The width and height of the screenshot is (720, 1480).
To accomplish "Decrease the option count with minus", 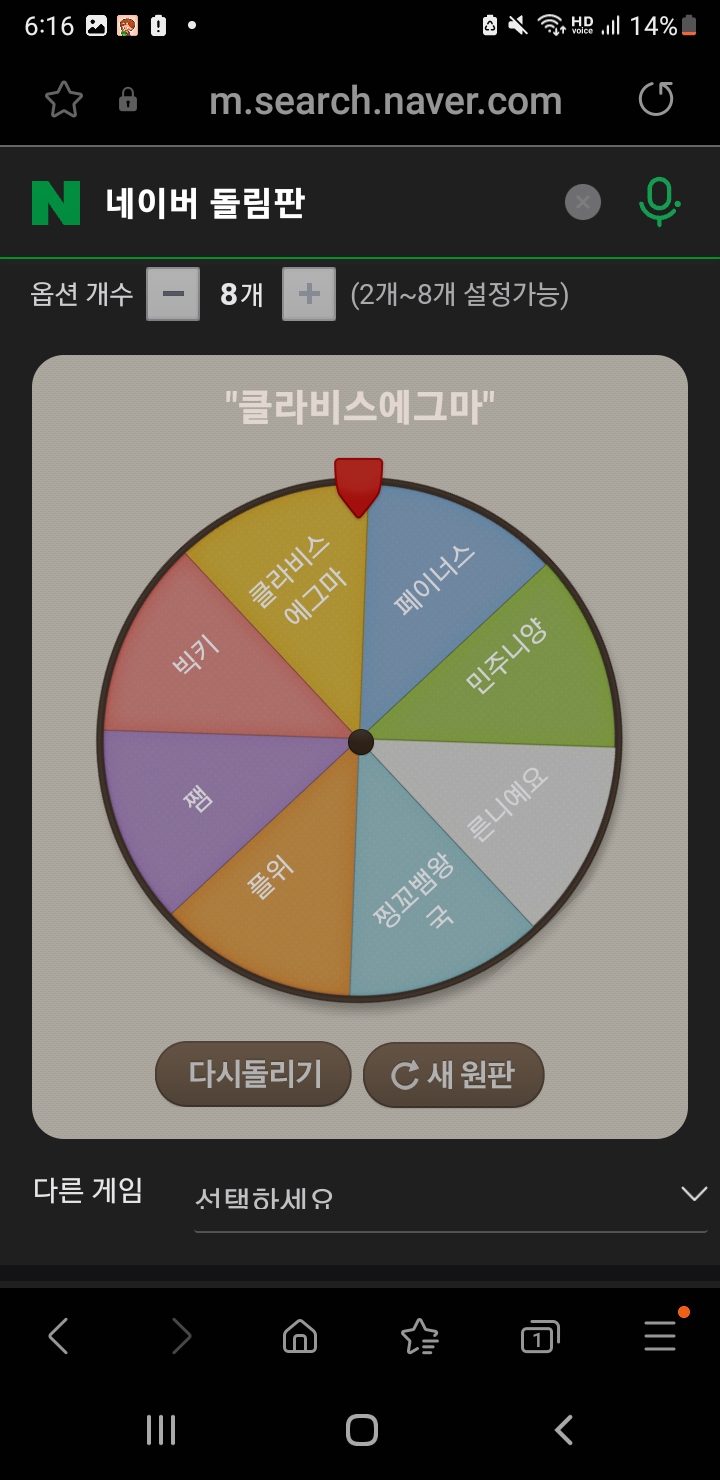I will pos(173,294).
